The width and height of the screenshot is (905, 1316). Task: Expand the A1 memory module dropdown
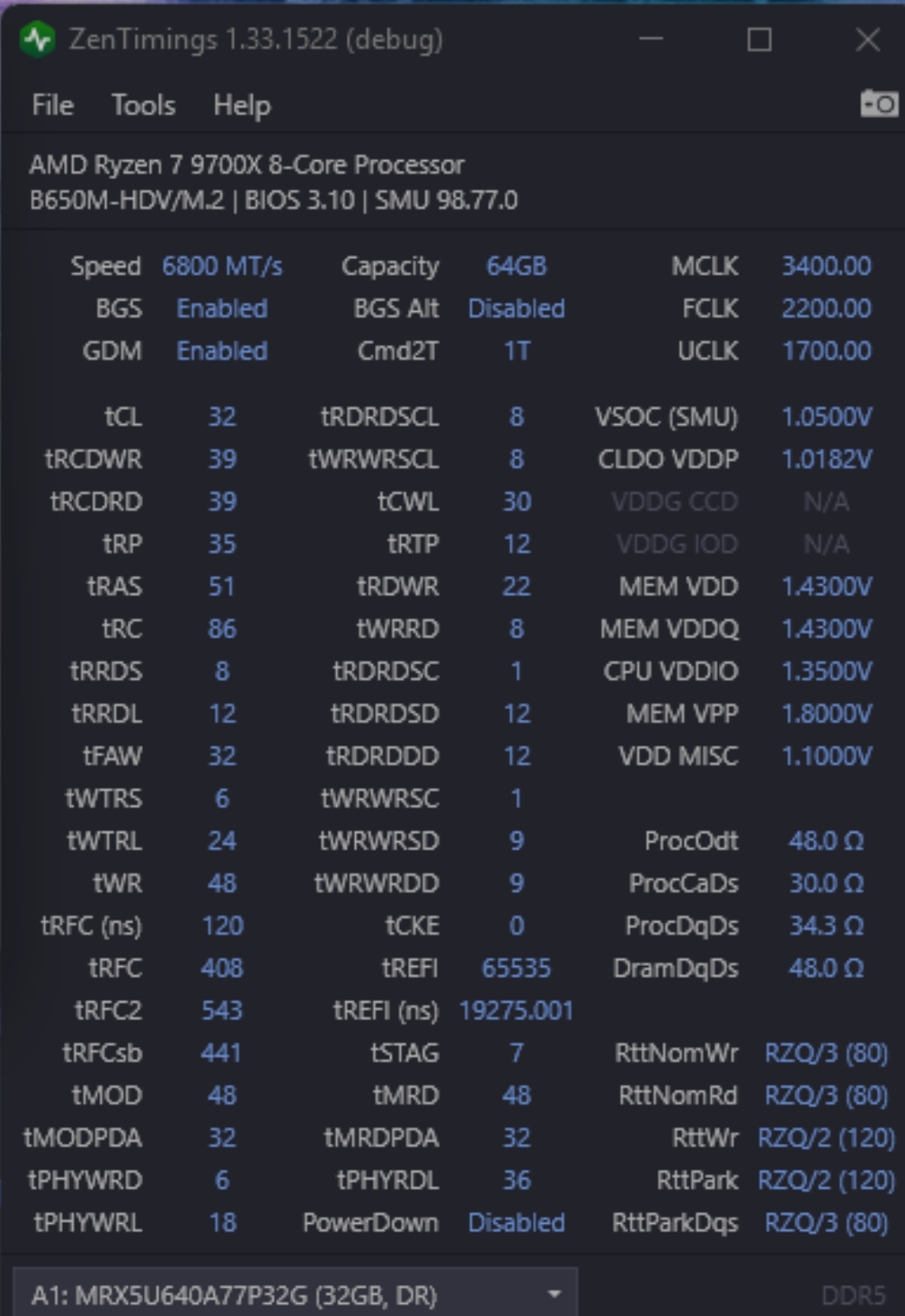(554, 1294)
